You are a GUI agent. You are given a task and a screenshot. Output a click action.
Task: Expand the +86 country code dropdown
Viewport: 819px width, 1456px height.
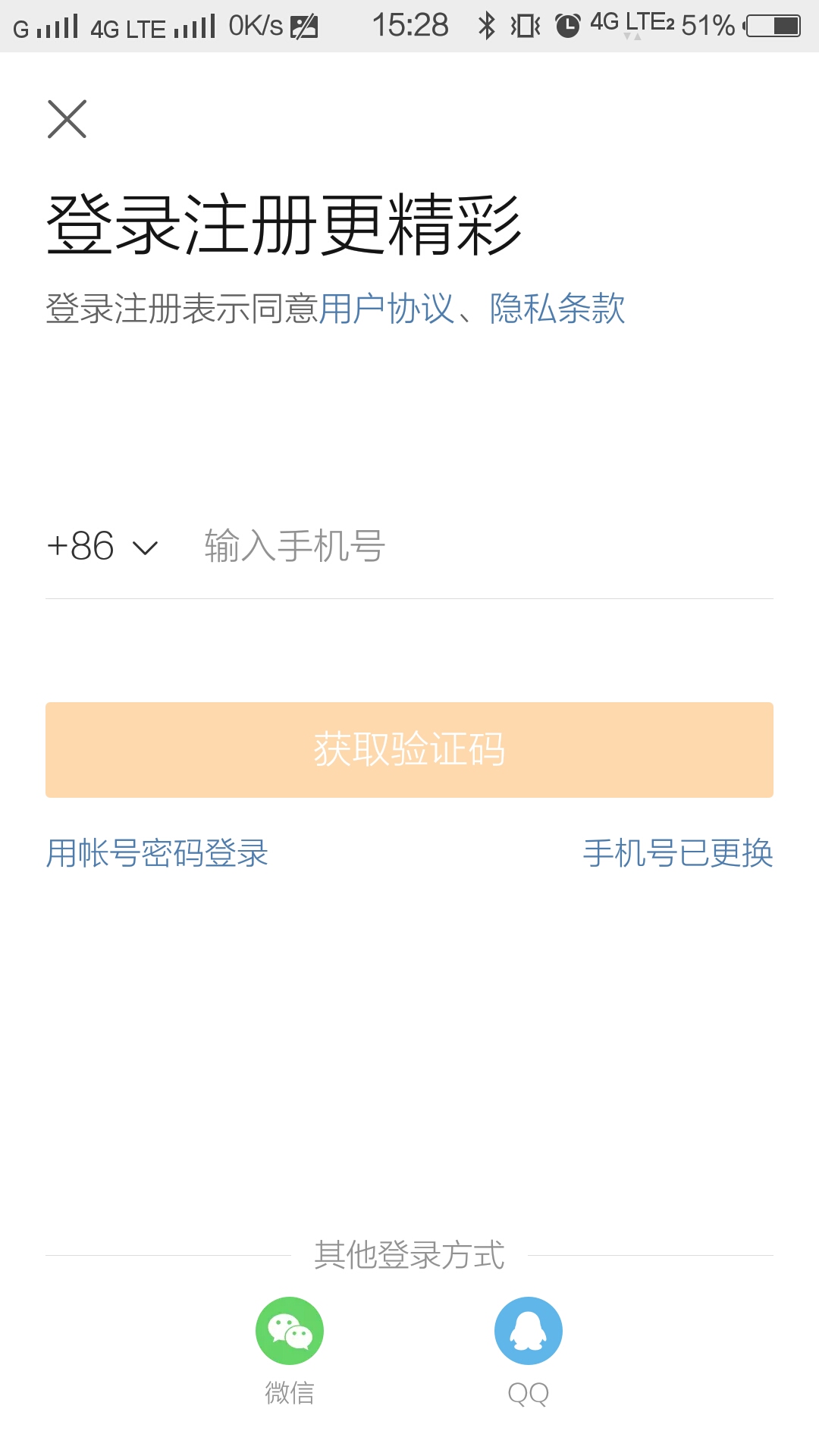[102, 546]
